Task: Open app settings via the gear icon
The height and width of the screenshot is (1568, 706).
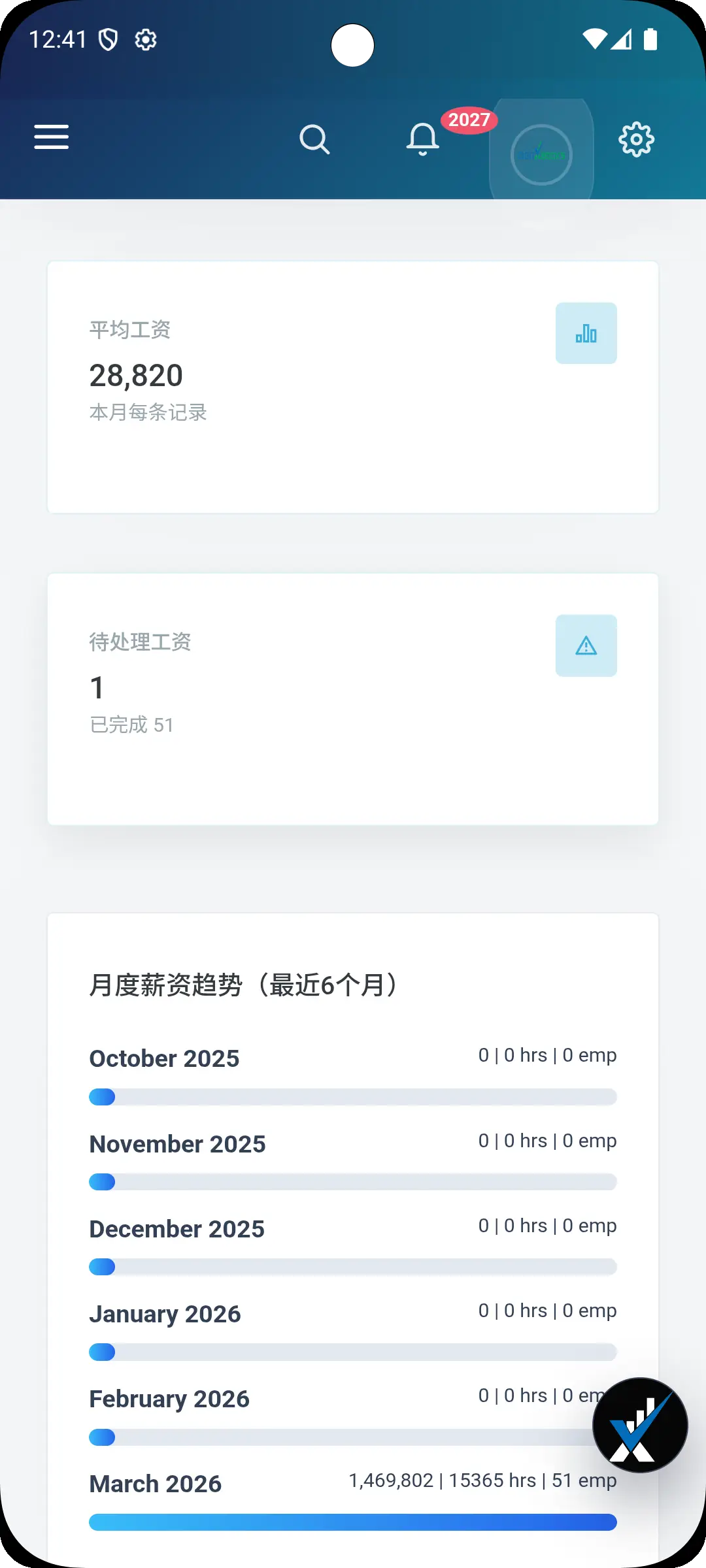Action: (635, 138)
